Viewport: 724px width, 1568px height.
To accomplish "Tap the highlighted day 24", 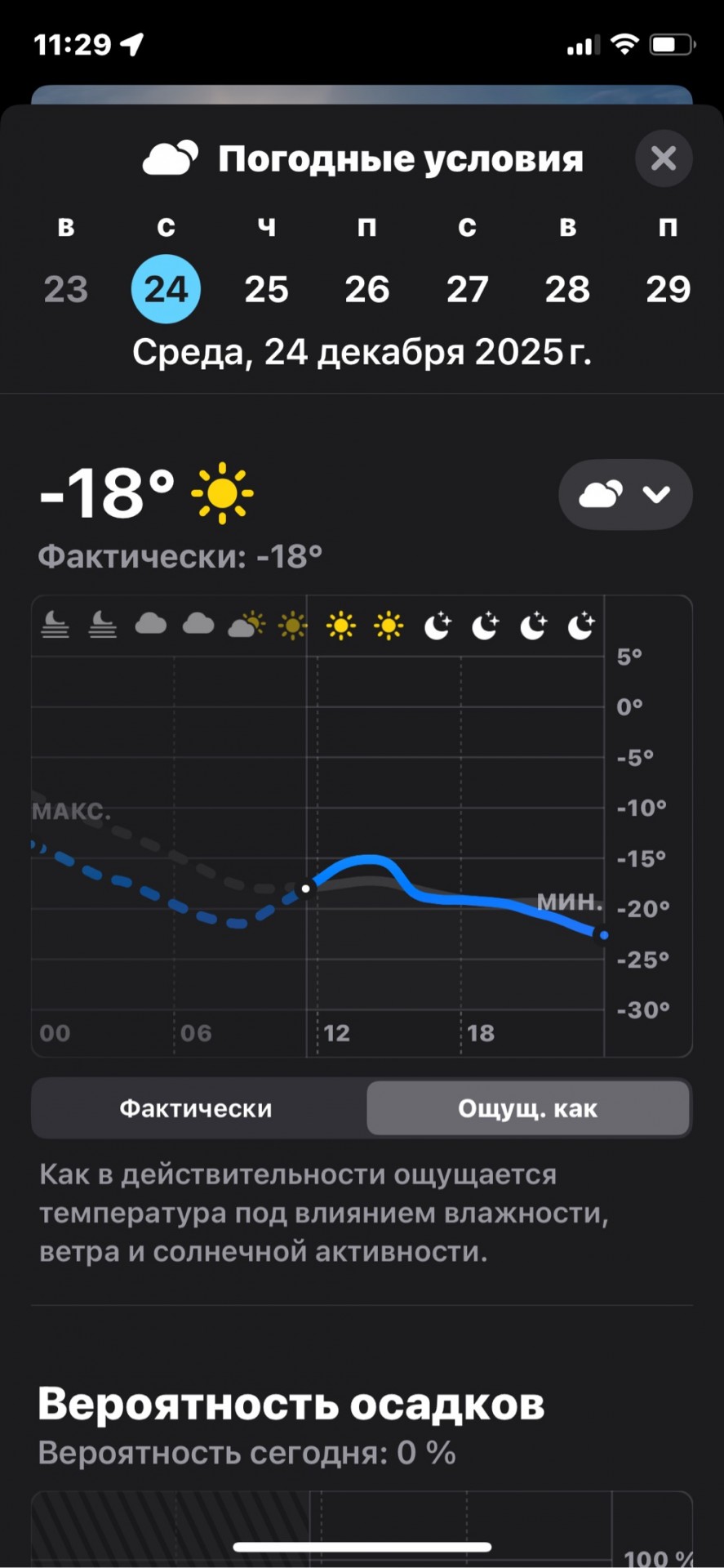I will [x=167, y=289].
